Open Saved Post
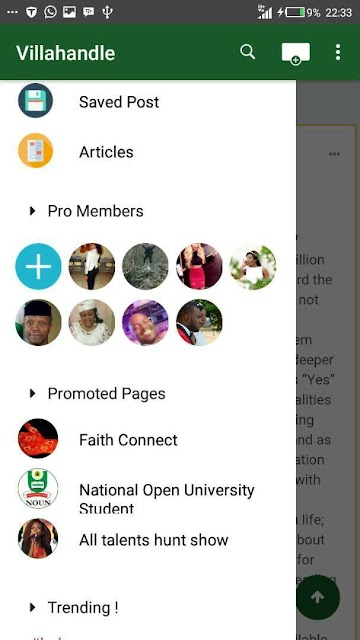This screenshot has height=640, width=360. coord(148,102)
